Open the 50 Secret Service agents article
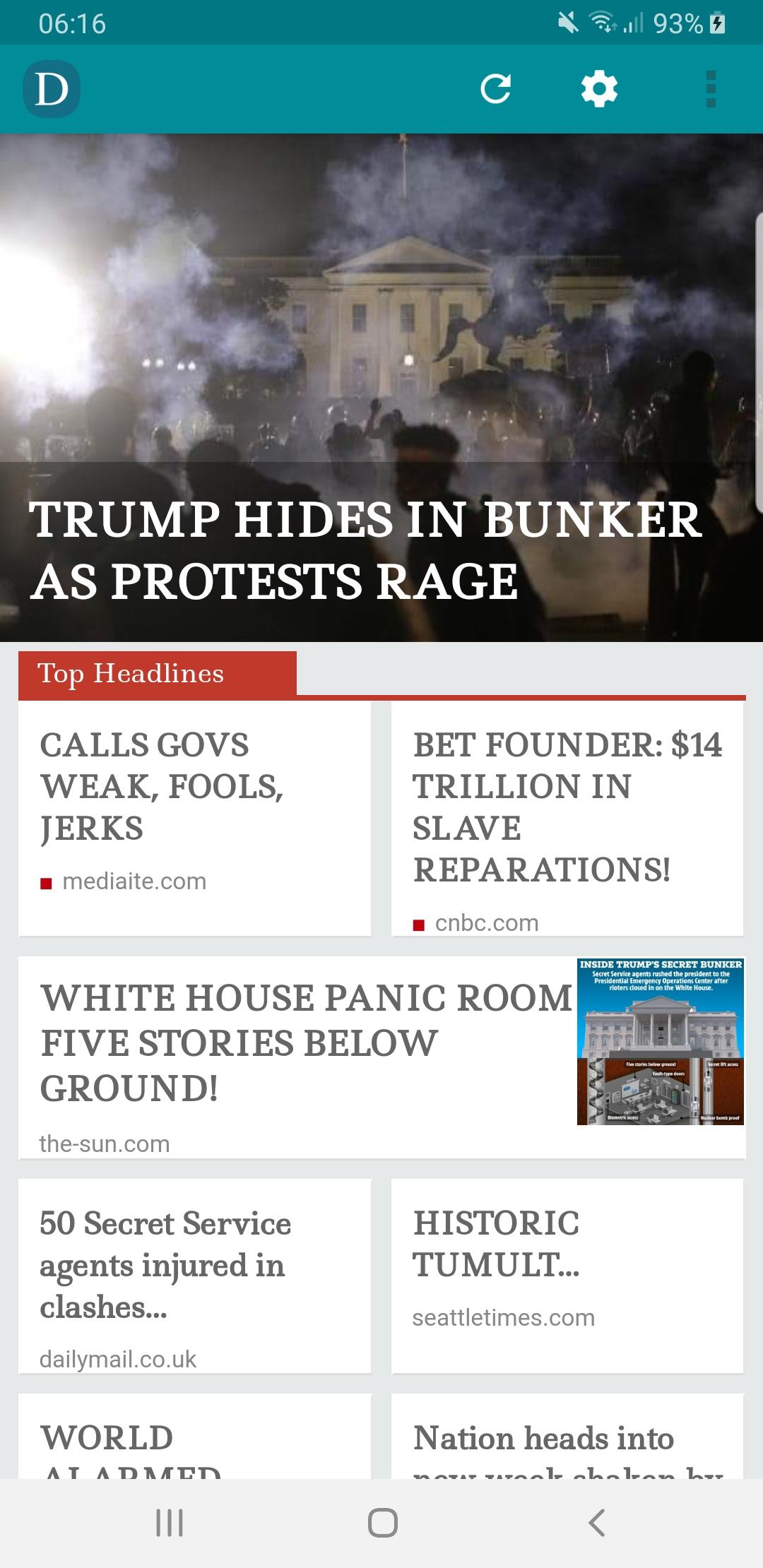 (195, 1276)
